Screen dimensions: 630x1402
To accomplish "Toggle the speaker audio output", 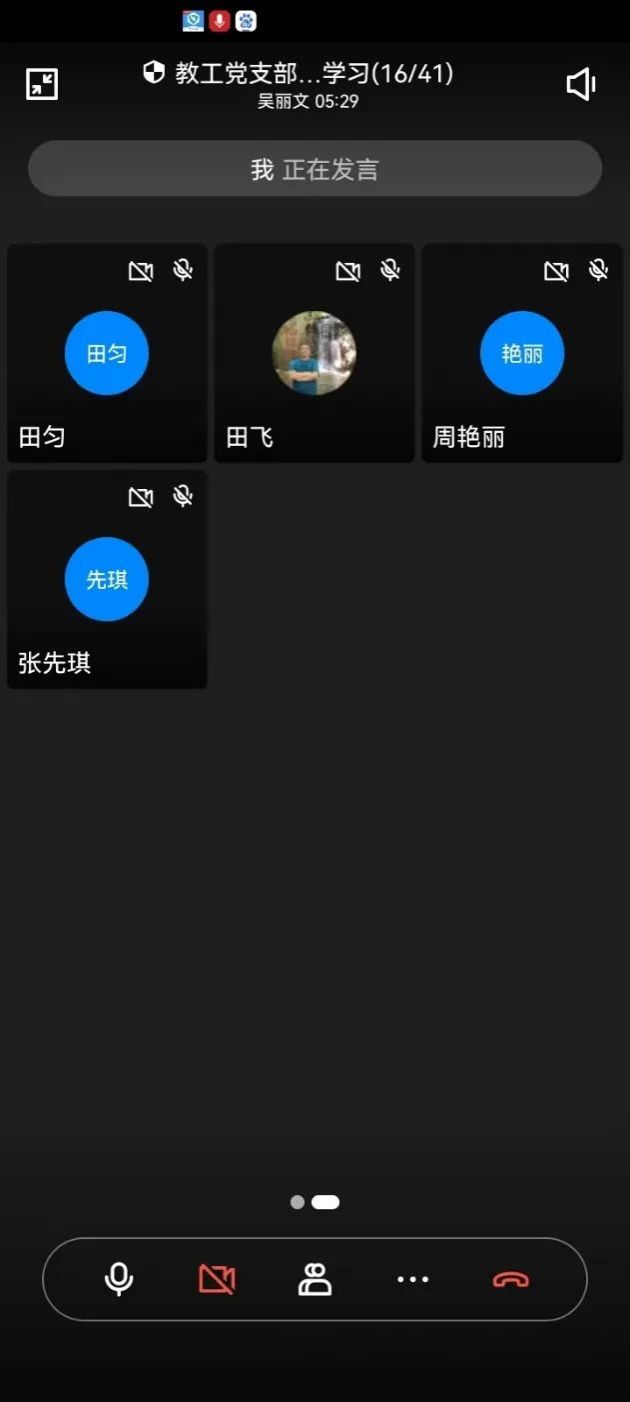I will 581,84.
